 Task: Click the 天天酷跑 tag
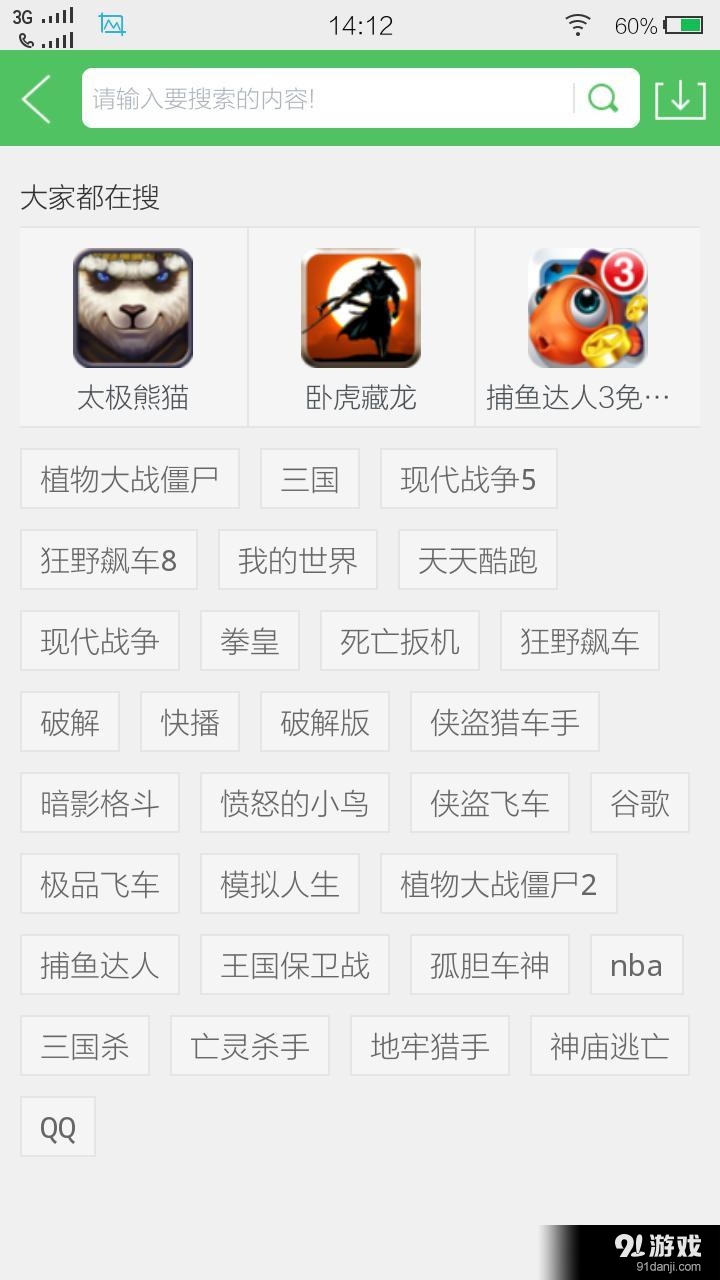tap(477, 560)
